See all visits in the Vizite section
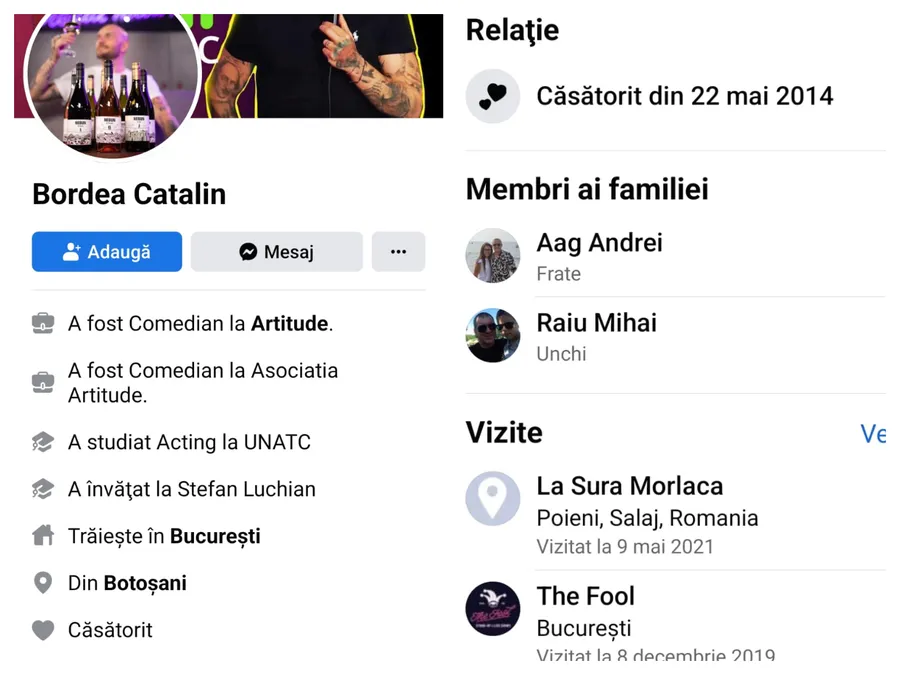Viewport: 900px width, 675px height. [x=872, y=434]
